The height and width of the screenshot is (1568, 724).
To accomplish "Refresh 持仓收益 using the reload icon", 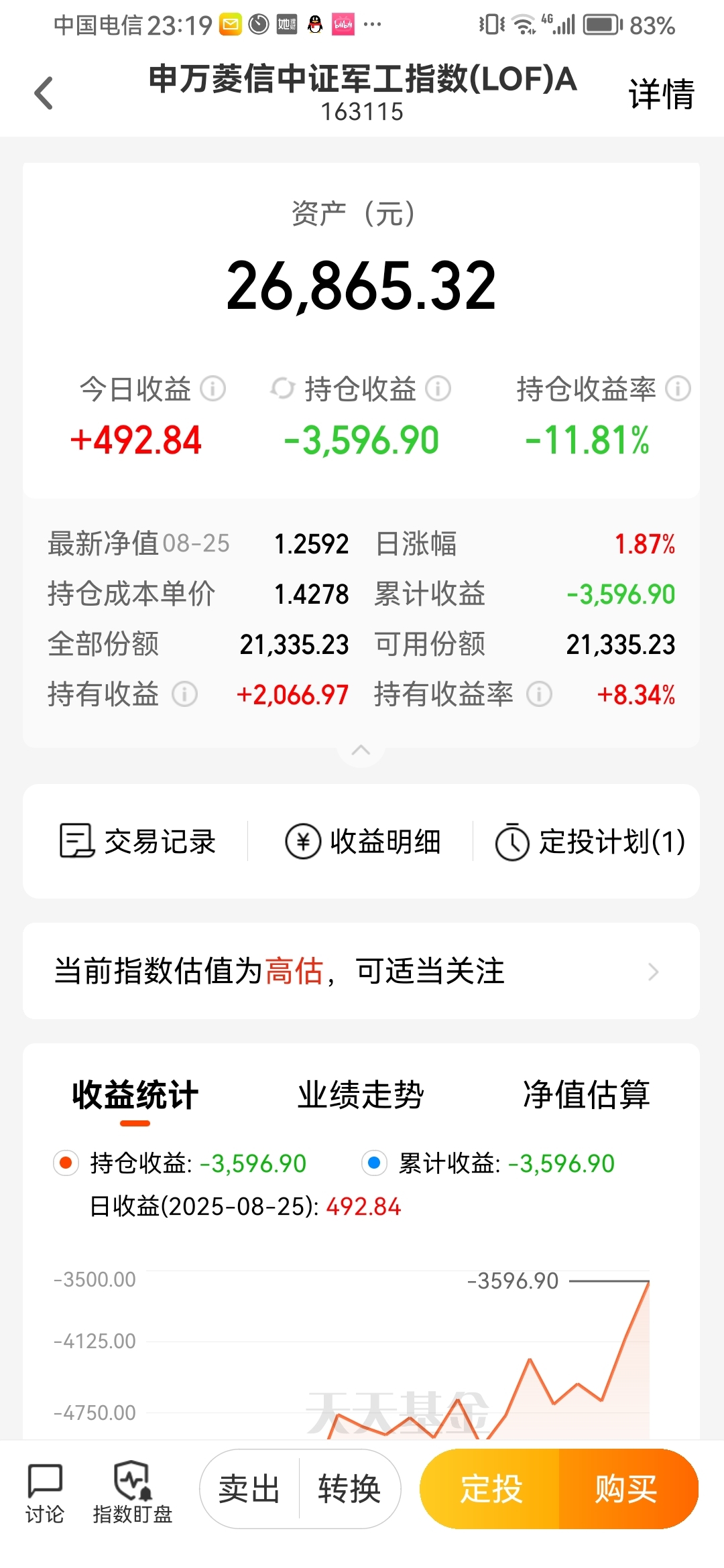I will click(283, 389).
